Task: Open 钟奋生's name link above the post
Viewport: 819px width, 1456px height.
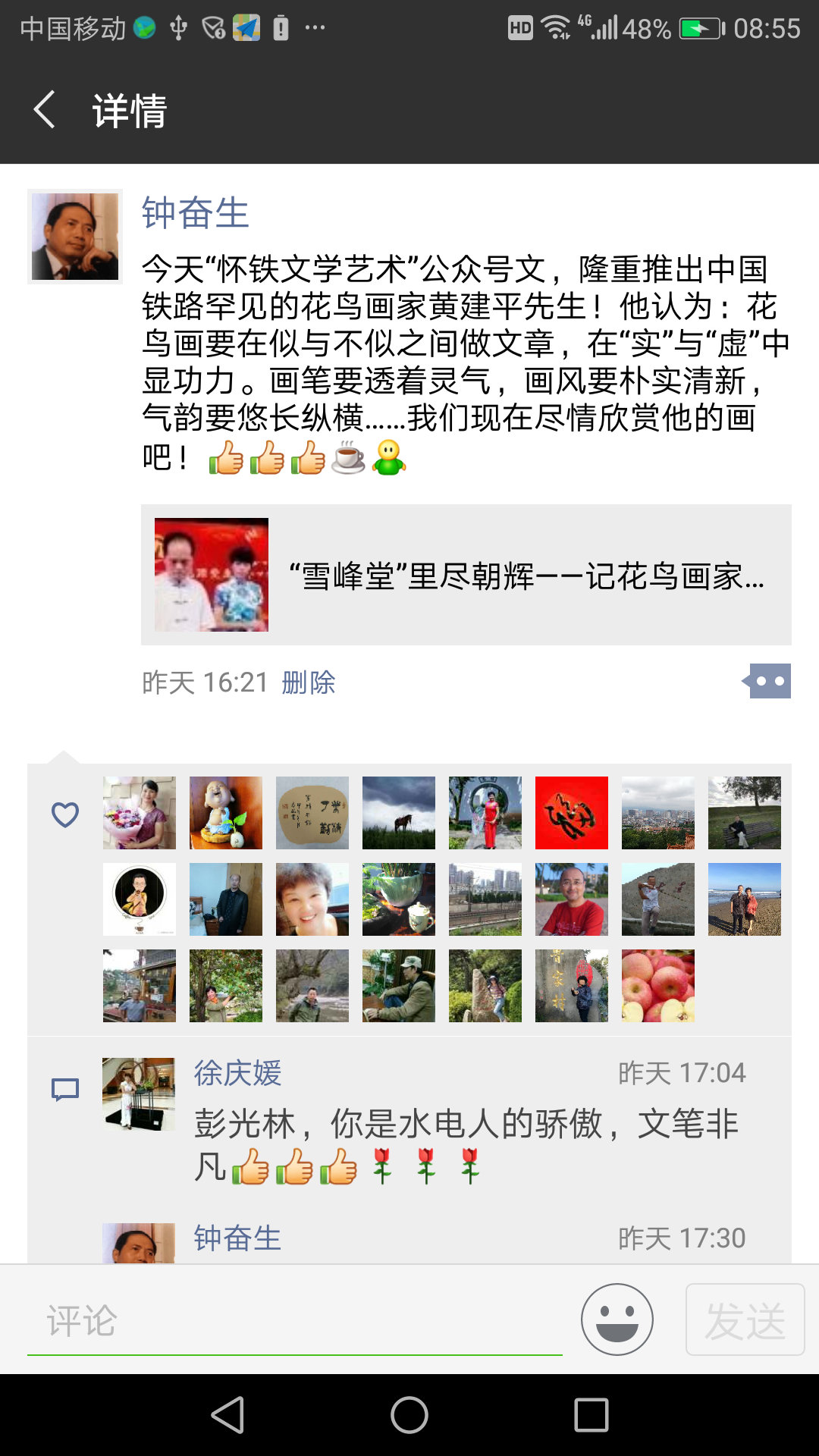Action: pos(195,213)
